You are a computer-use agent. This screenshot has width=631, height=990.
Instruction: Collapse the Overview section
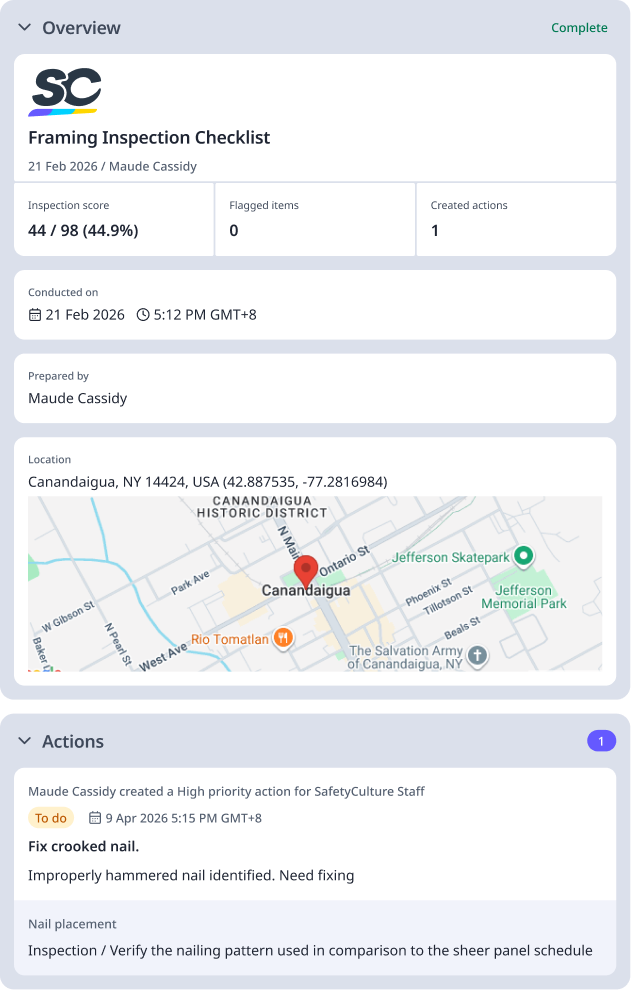click(25, 28)
